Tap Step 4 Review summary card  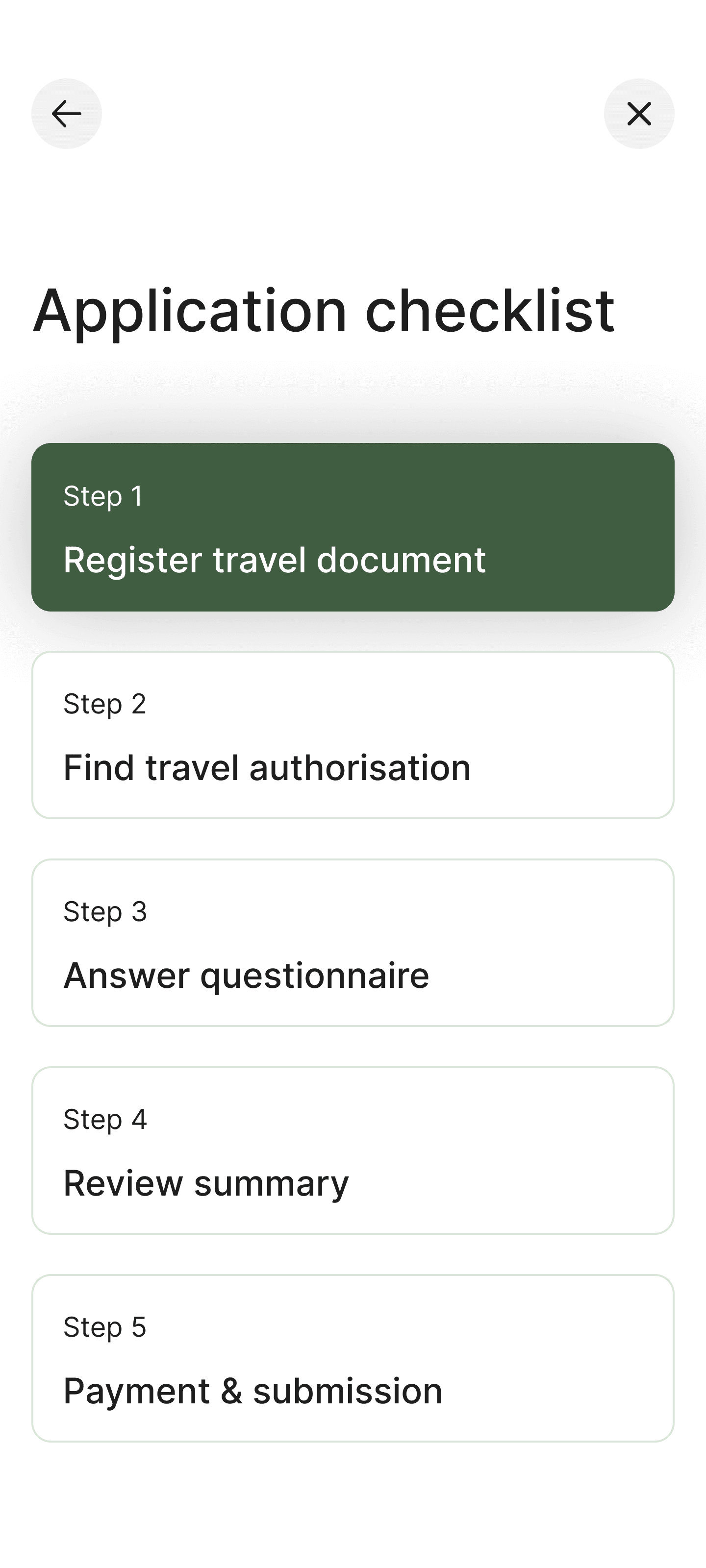pos(353,1151)
